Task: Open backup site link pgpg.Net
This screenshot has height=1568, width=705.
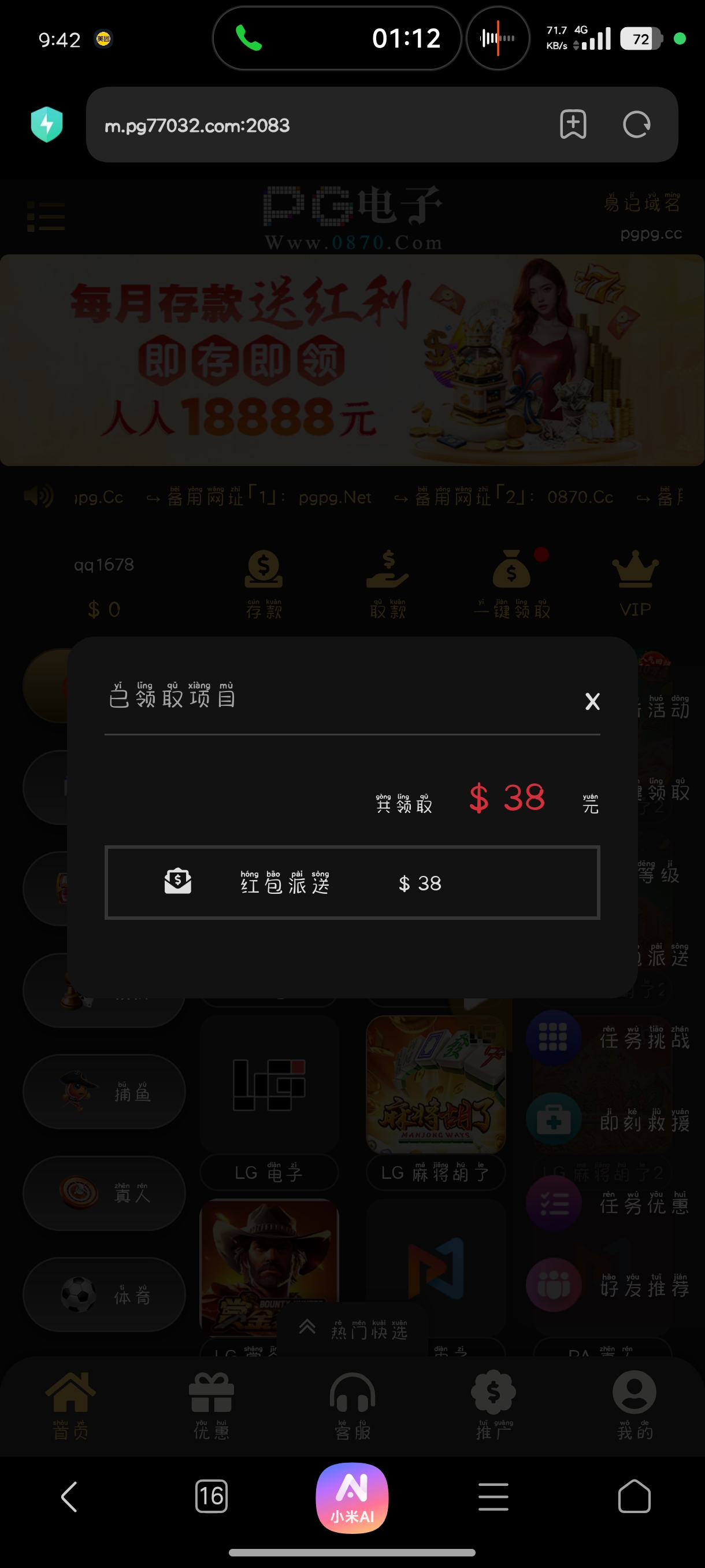Action: tap(336, 498)
